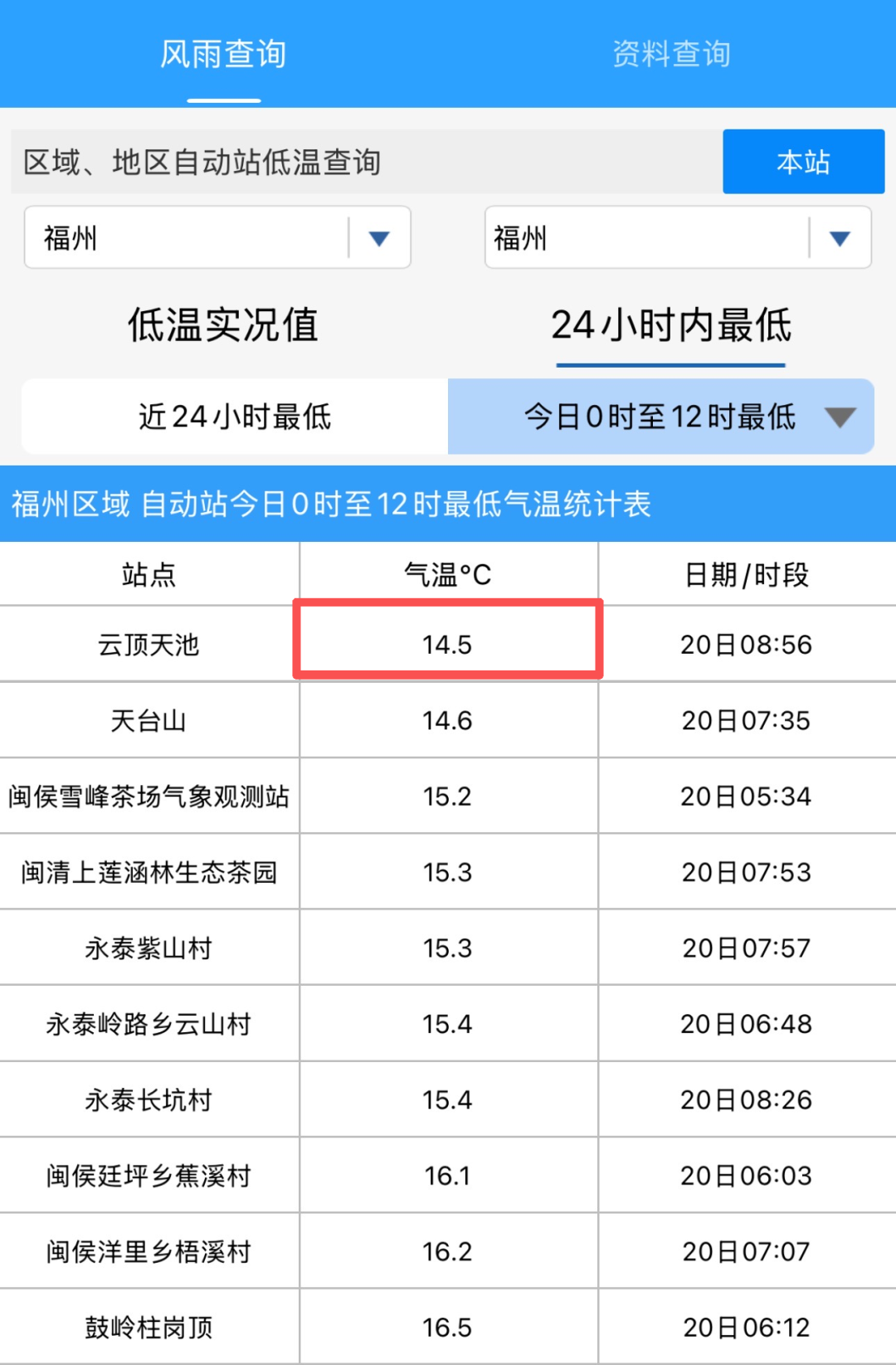Open the right 福州 area dropdown

coord(677,238)
